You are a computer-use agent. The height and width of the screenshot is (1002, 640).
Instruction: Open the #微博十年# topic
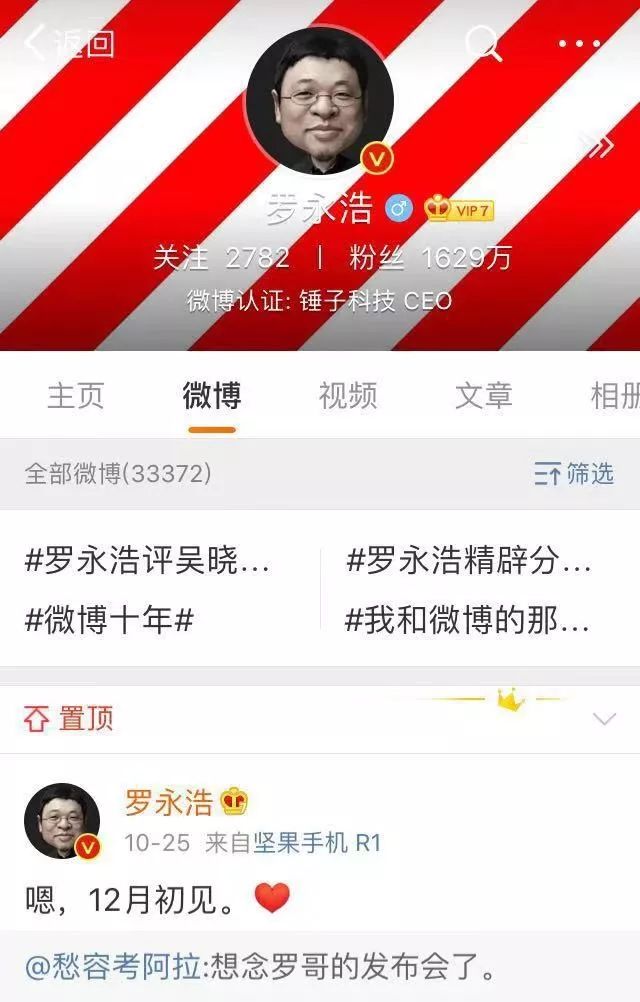point(109,621)
